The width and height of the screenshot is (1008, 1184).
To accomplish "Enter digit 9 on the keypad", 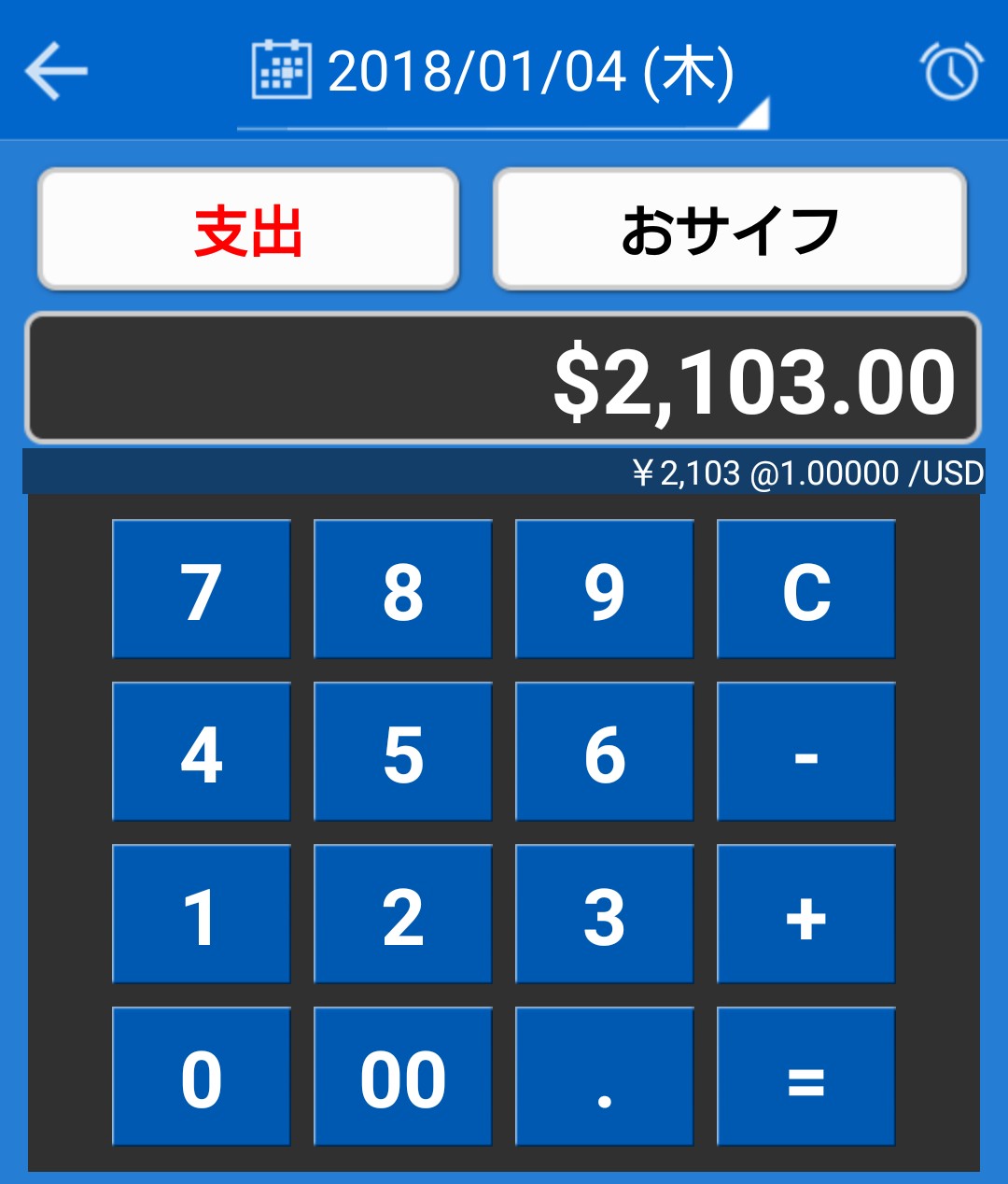I will point(605,590).
